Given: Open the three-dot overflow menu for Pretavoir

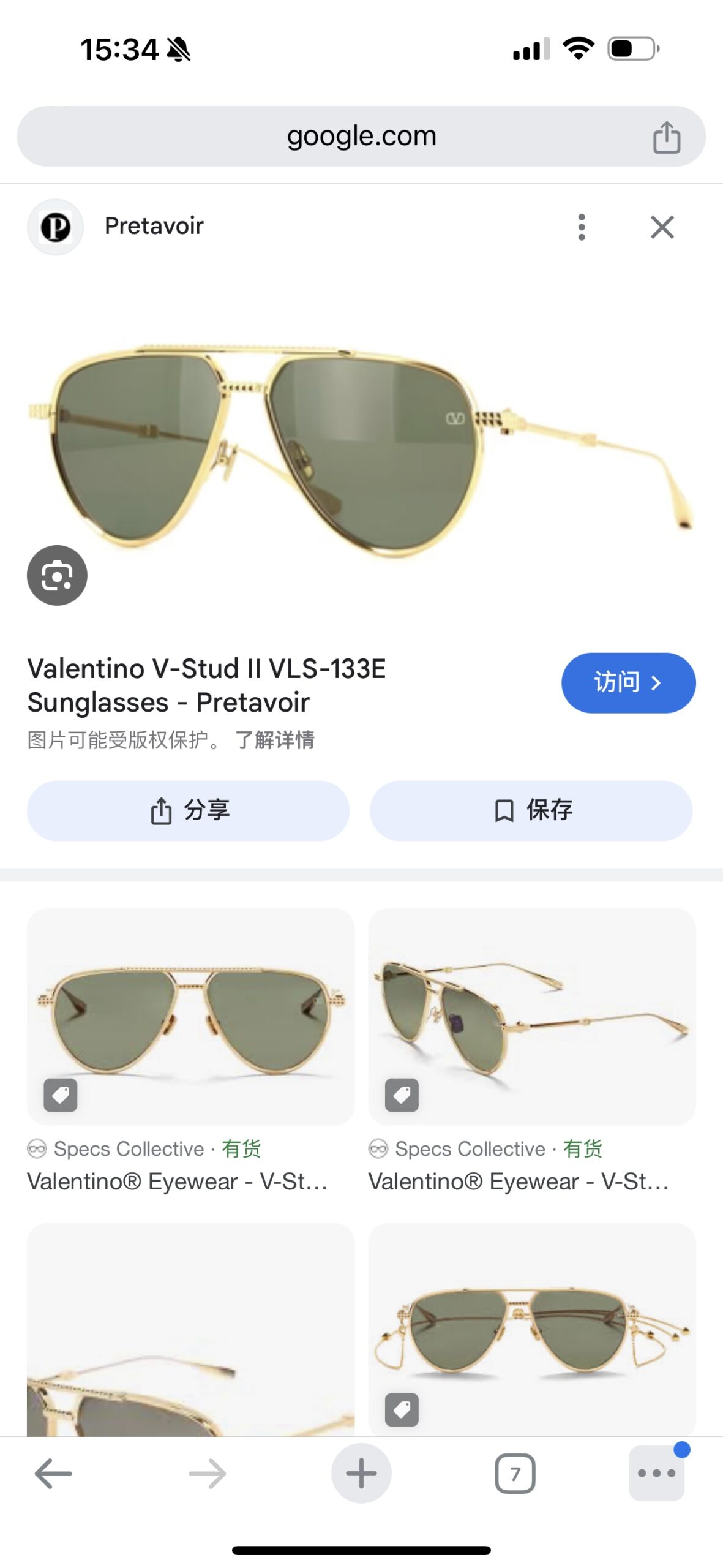Looking at the screenshot, I should 581,227.
